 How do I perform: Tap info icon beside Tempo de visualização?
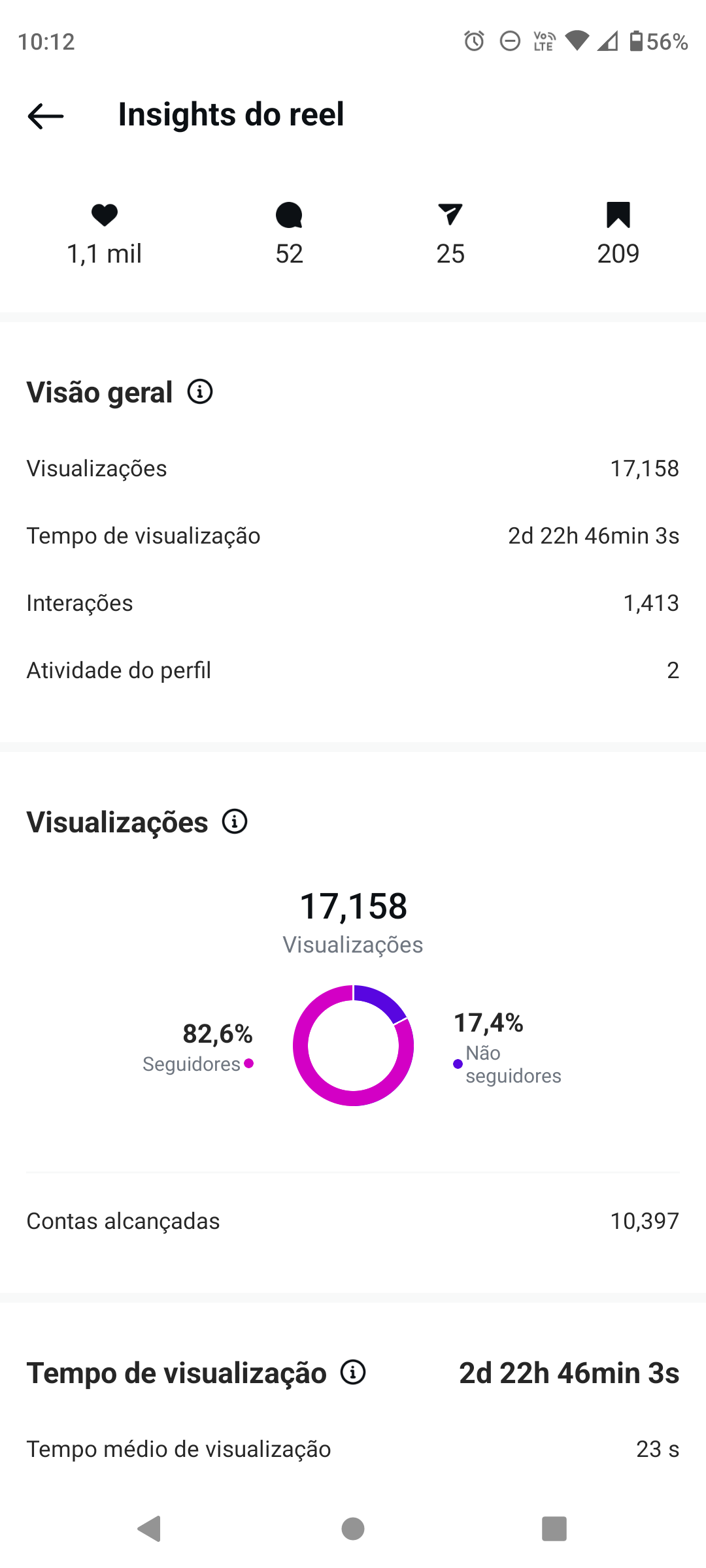tap(353, 1373)
